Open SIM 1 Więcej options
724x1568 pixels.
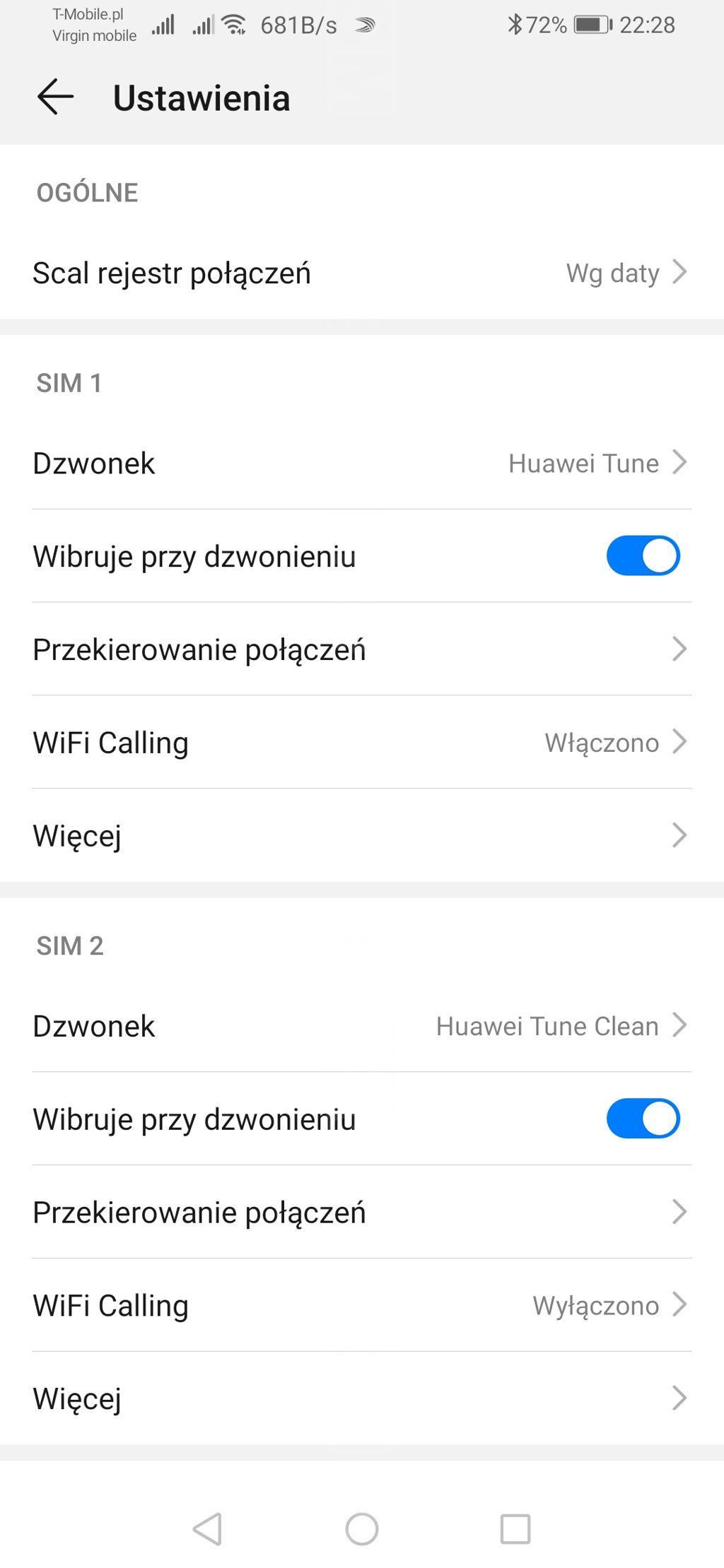[x=361, y=835]
